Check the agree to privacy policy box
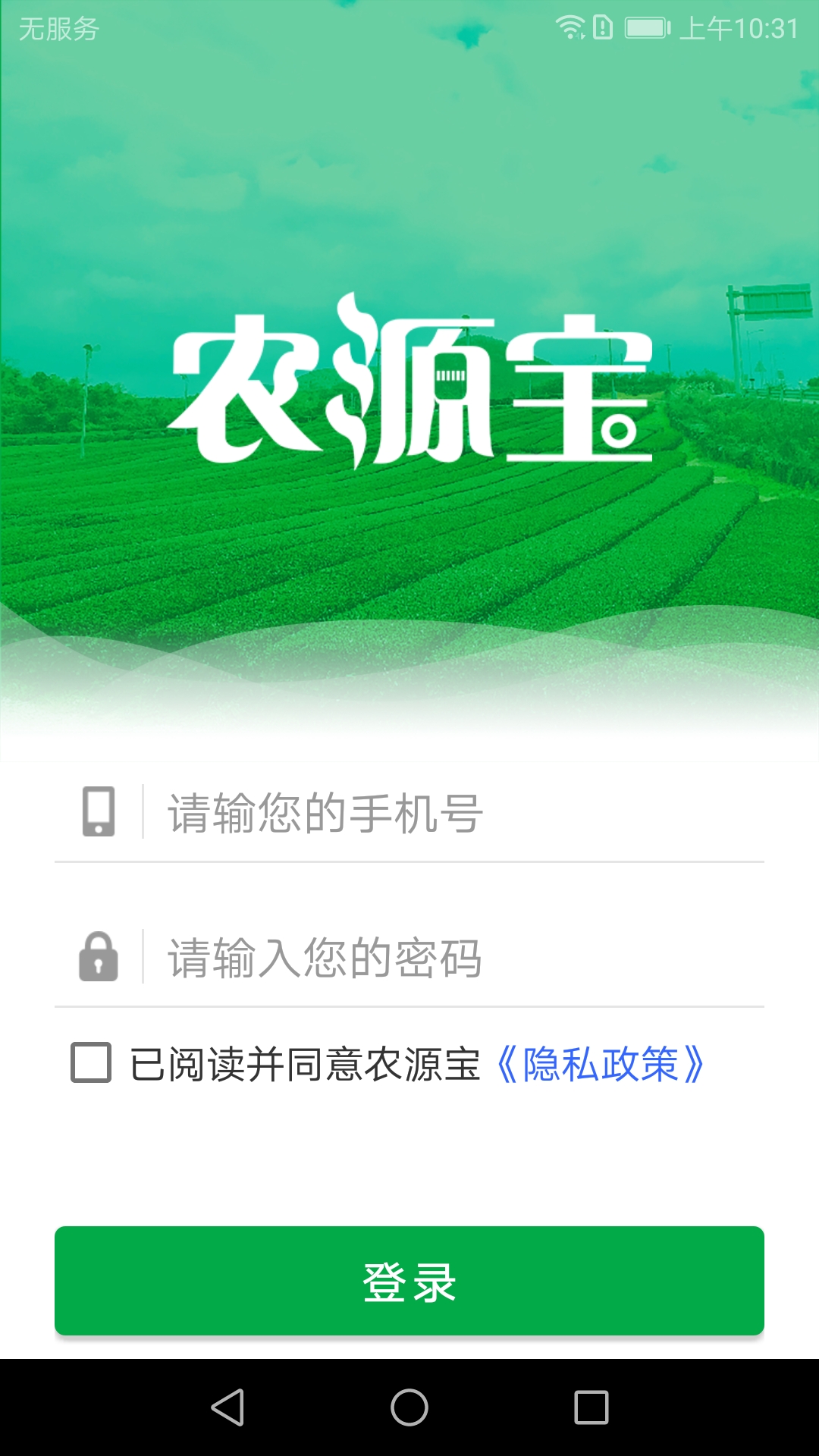Viewport: 819px width, 1456px height. (91, 1062)
